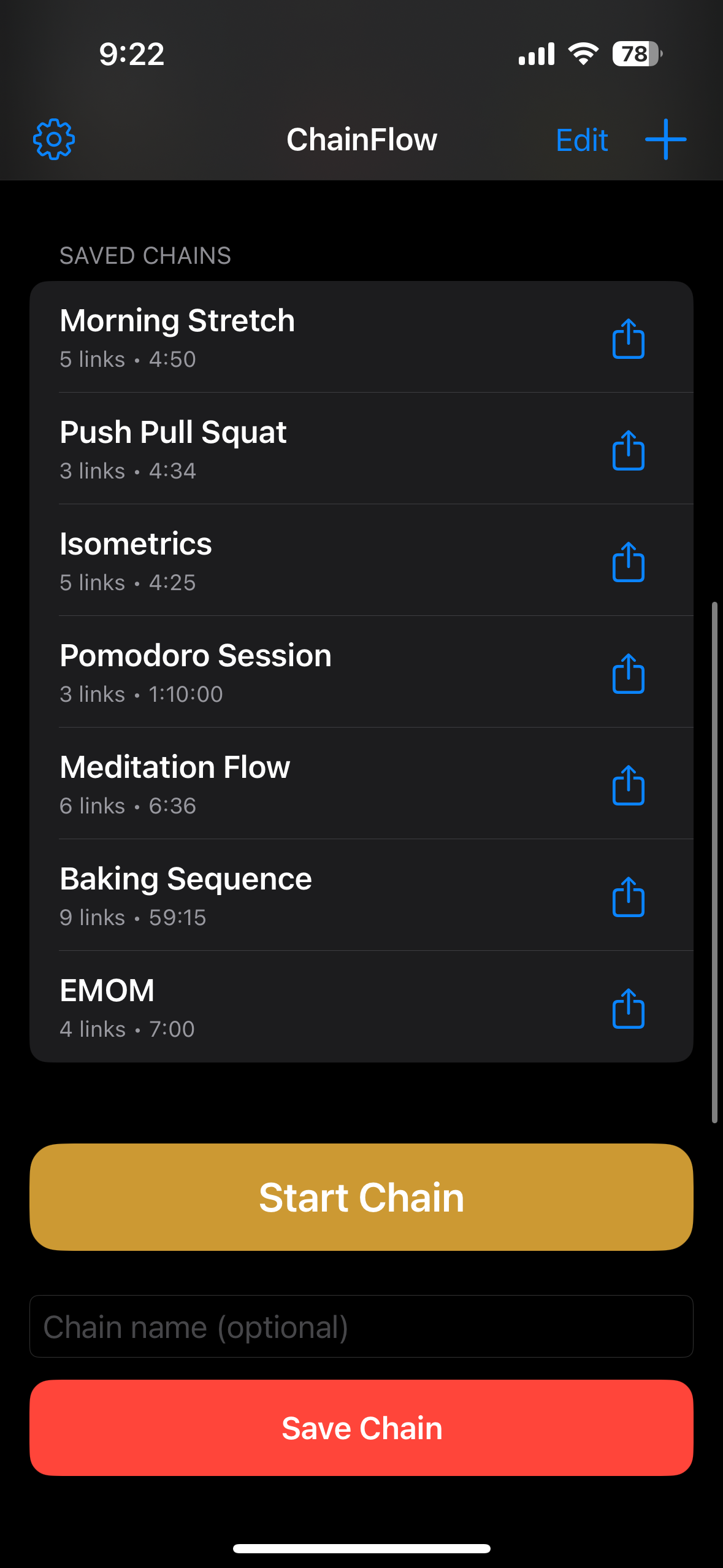723x1568 pixels.
Task: Share the Isometrics chain
Action: click(x=629, y=561)
